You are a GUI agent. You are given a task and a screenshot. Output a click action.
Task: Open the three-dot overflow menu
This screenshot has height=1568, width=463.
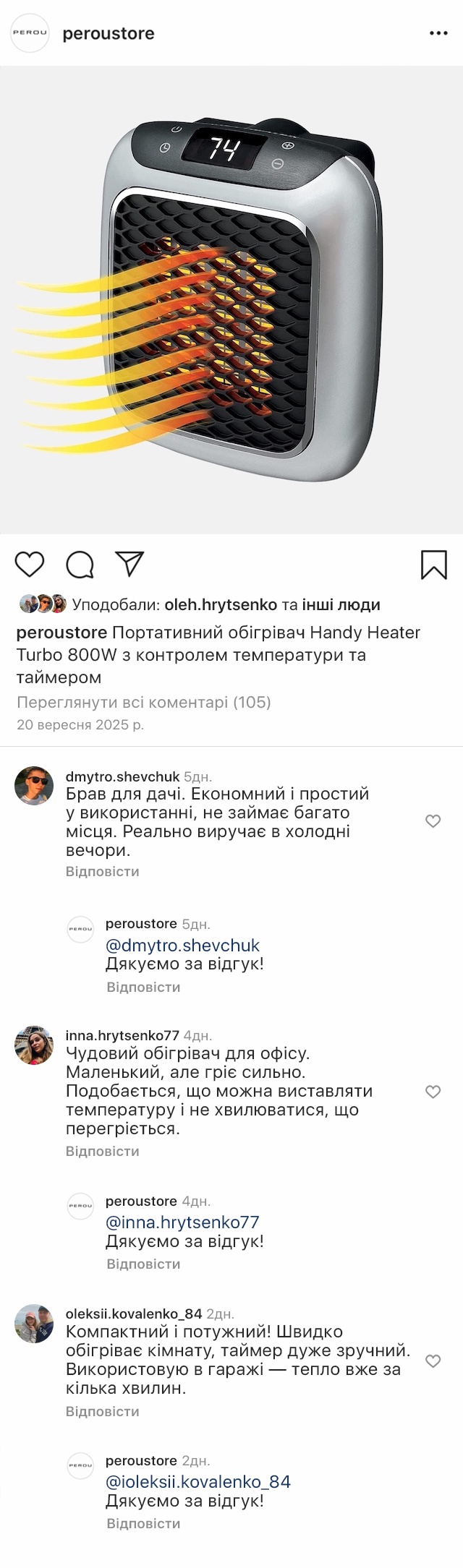[x=438, y=33]
